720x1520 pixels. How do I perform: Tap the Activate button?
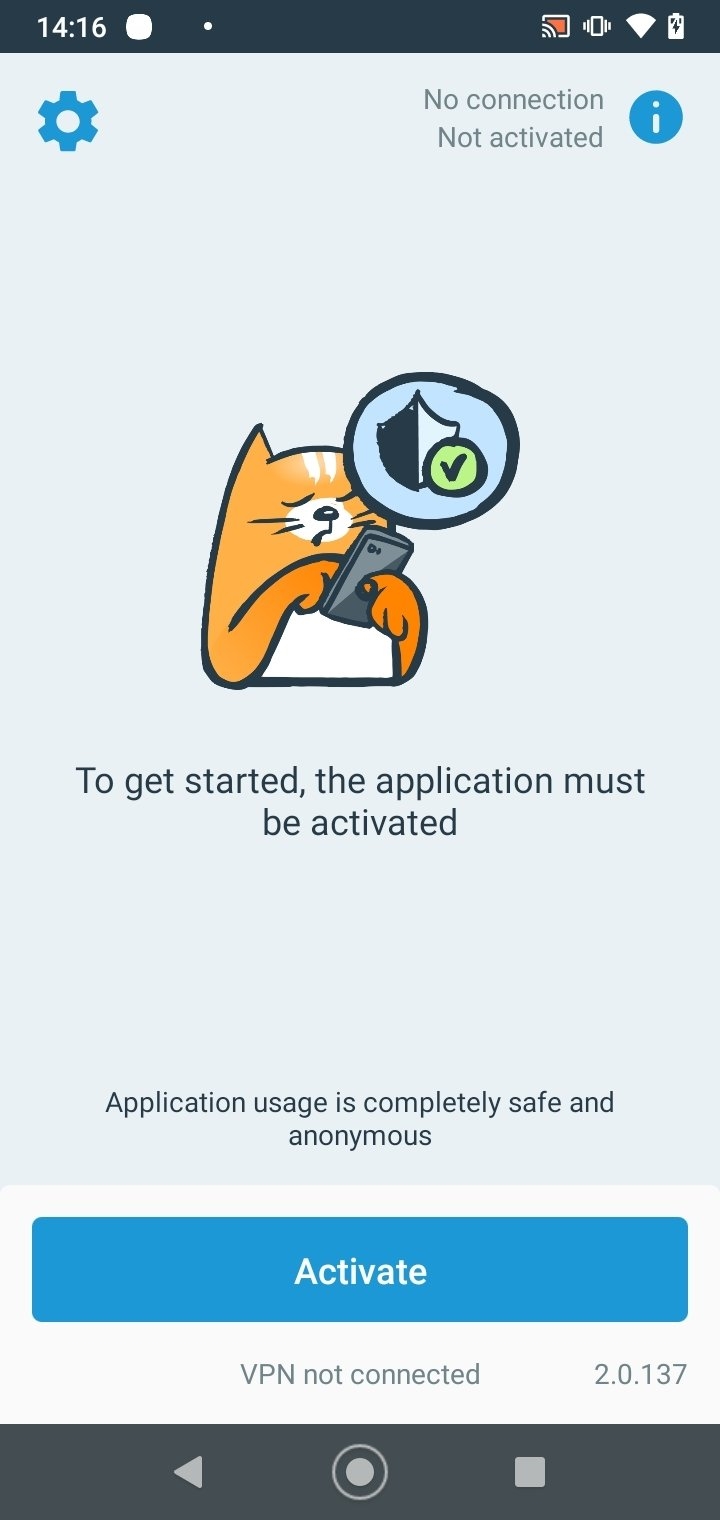click(x=360, y=1270)
